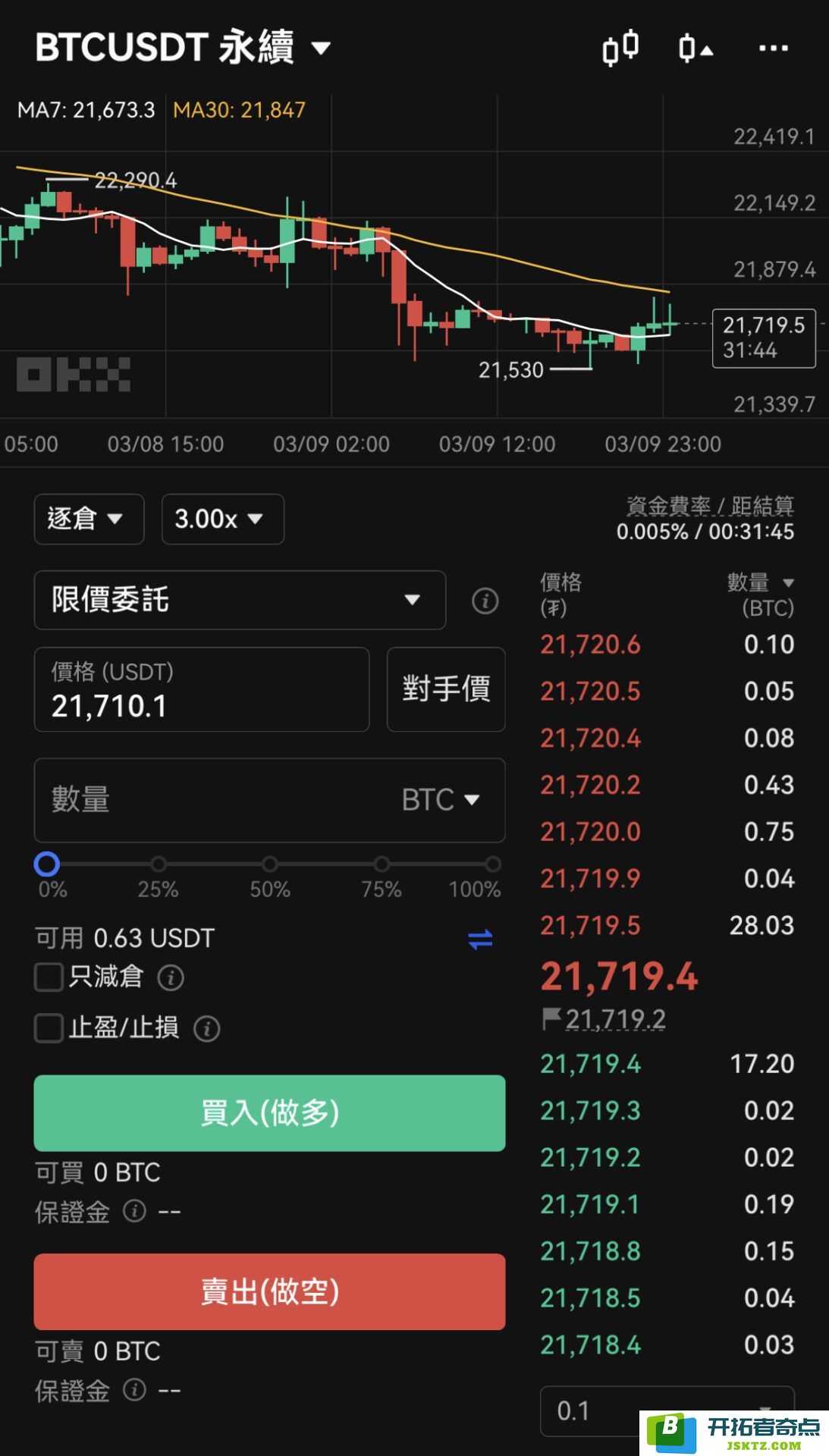The image size is (829, 1456).
Task: Tap the blue transfer funds arrows
Action: (x=480, y=940)
